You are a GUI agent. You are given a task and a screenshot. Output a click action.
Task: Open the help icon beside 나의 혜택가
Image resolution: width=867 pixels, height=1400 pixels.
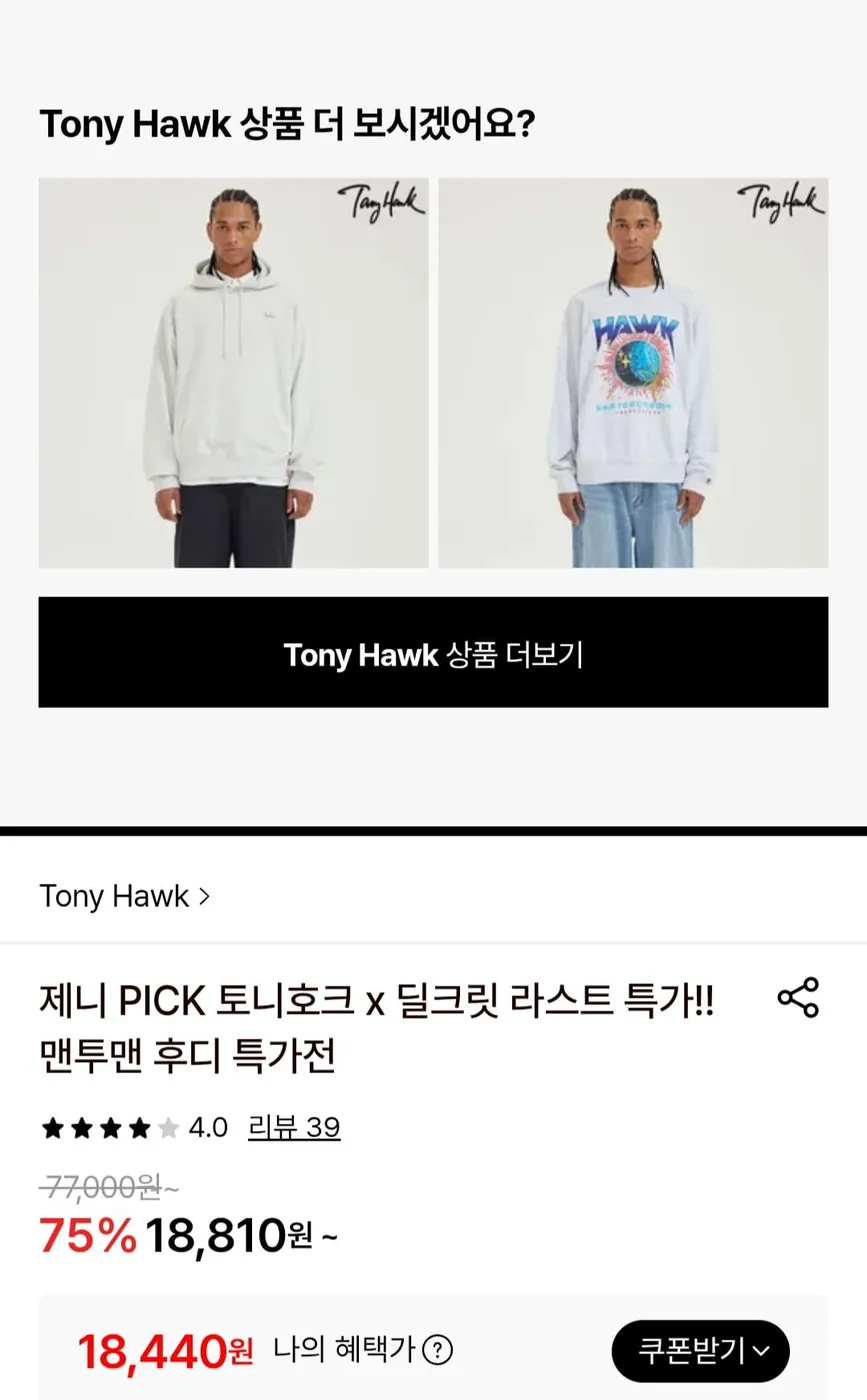pyautogui.click(x=435, y=1349)
